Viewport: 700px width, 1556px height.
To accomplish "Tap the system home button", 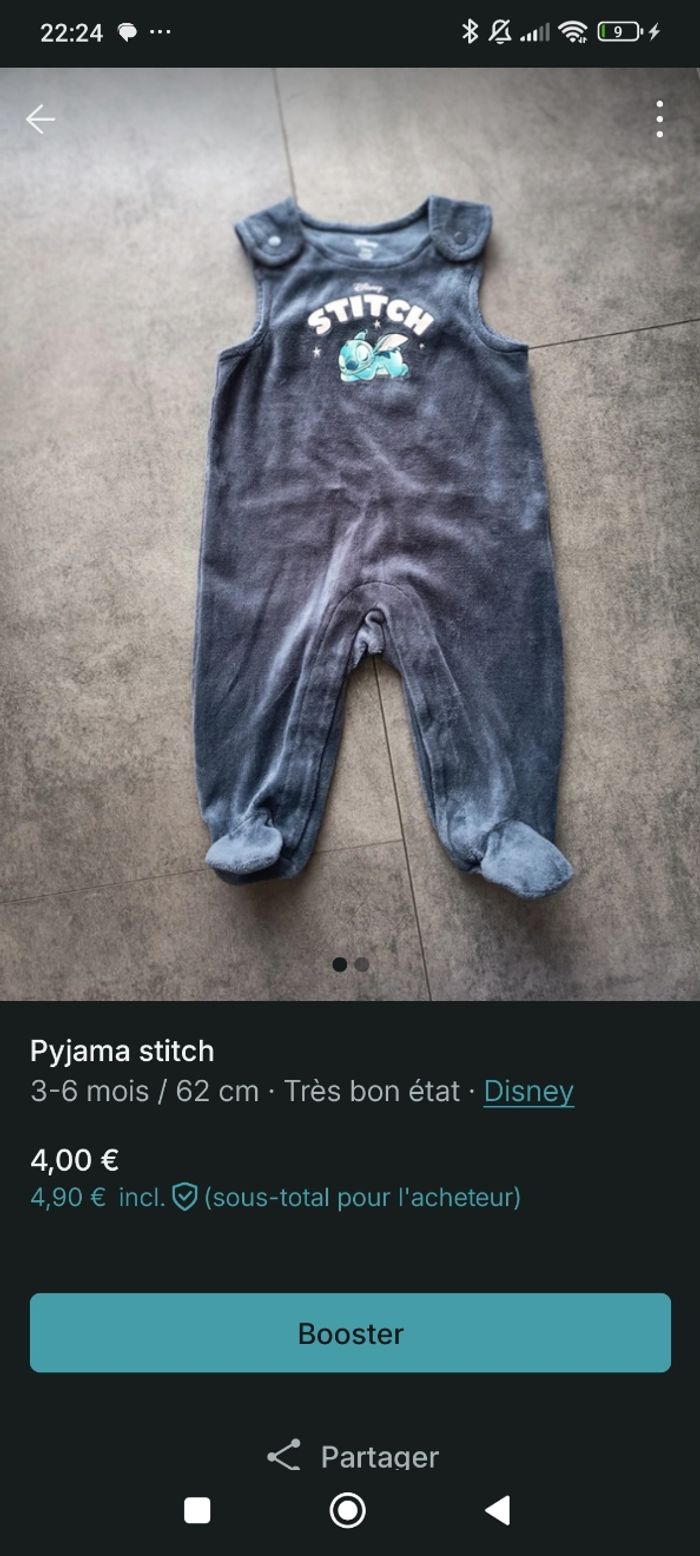I will pyautogui.click(x=348, y=1510).
